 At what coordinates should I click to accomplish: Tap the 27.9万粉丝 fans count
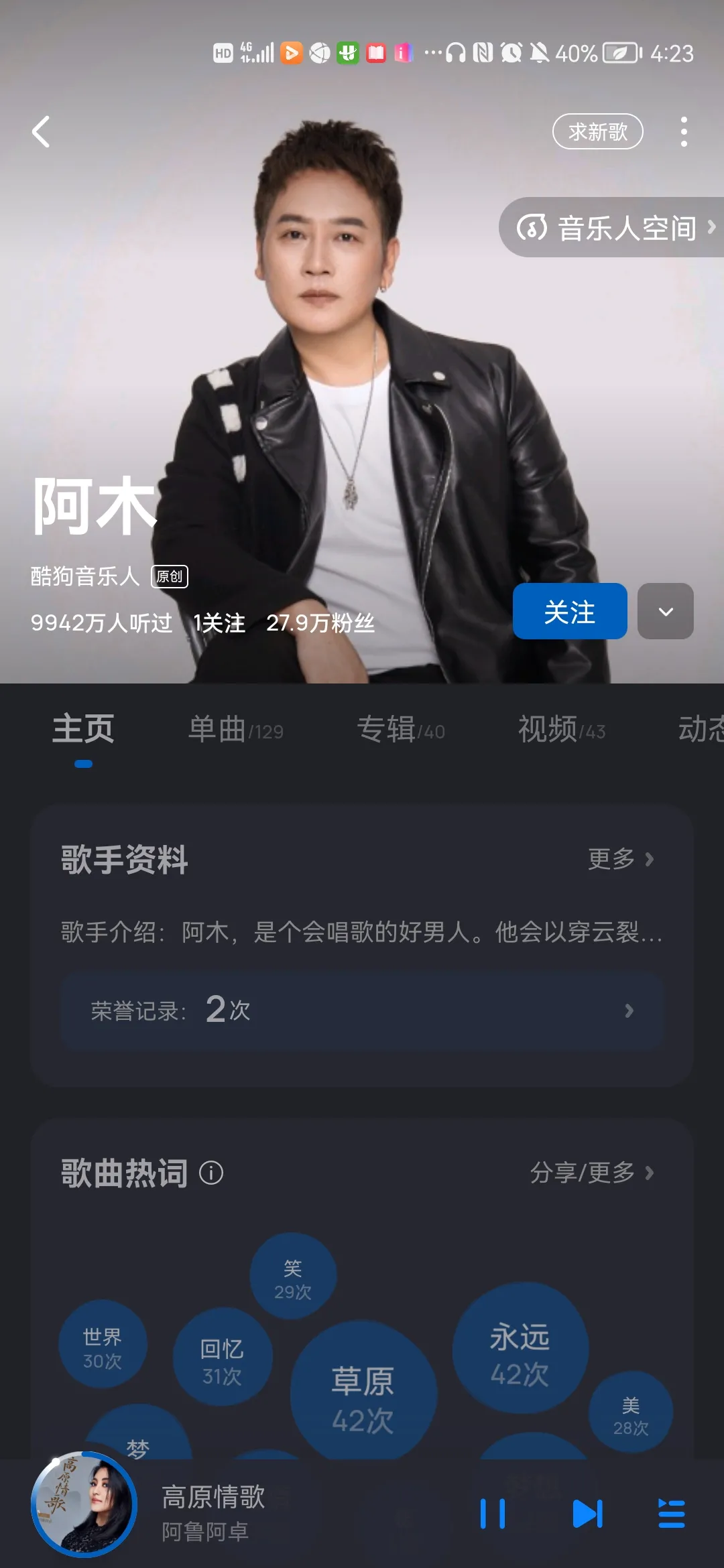click(322, 624)
